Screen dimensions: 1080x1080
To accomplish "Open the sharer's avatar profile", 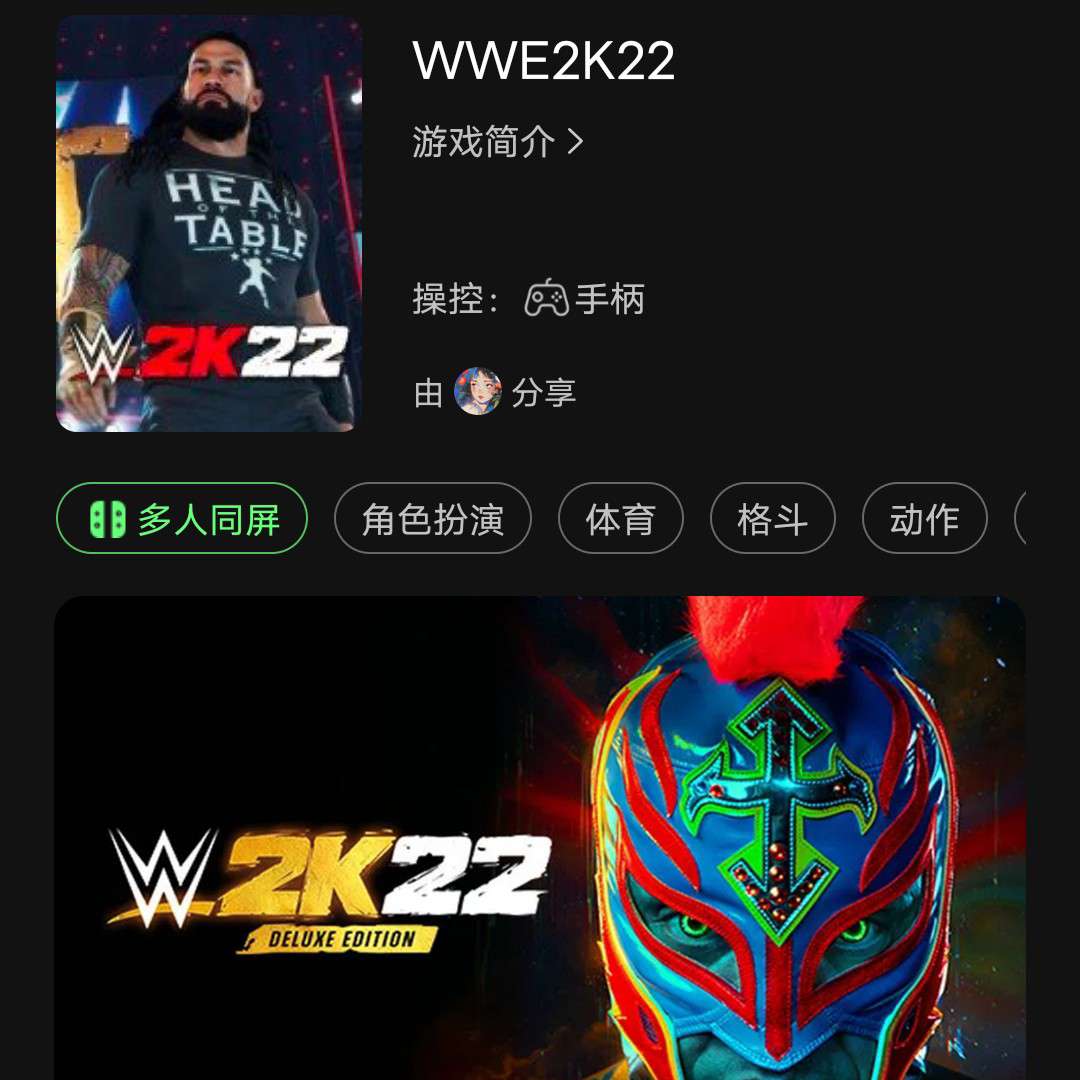I will point(477,392).
